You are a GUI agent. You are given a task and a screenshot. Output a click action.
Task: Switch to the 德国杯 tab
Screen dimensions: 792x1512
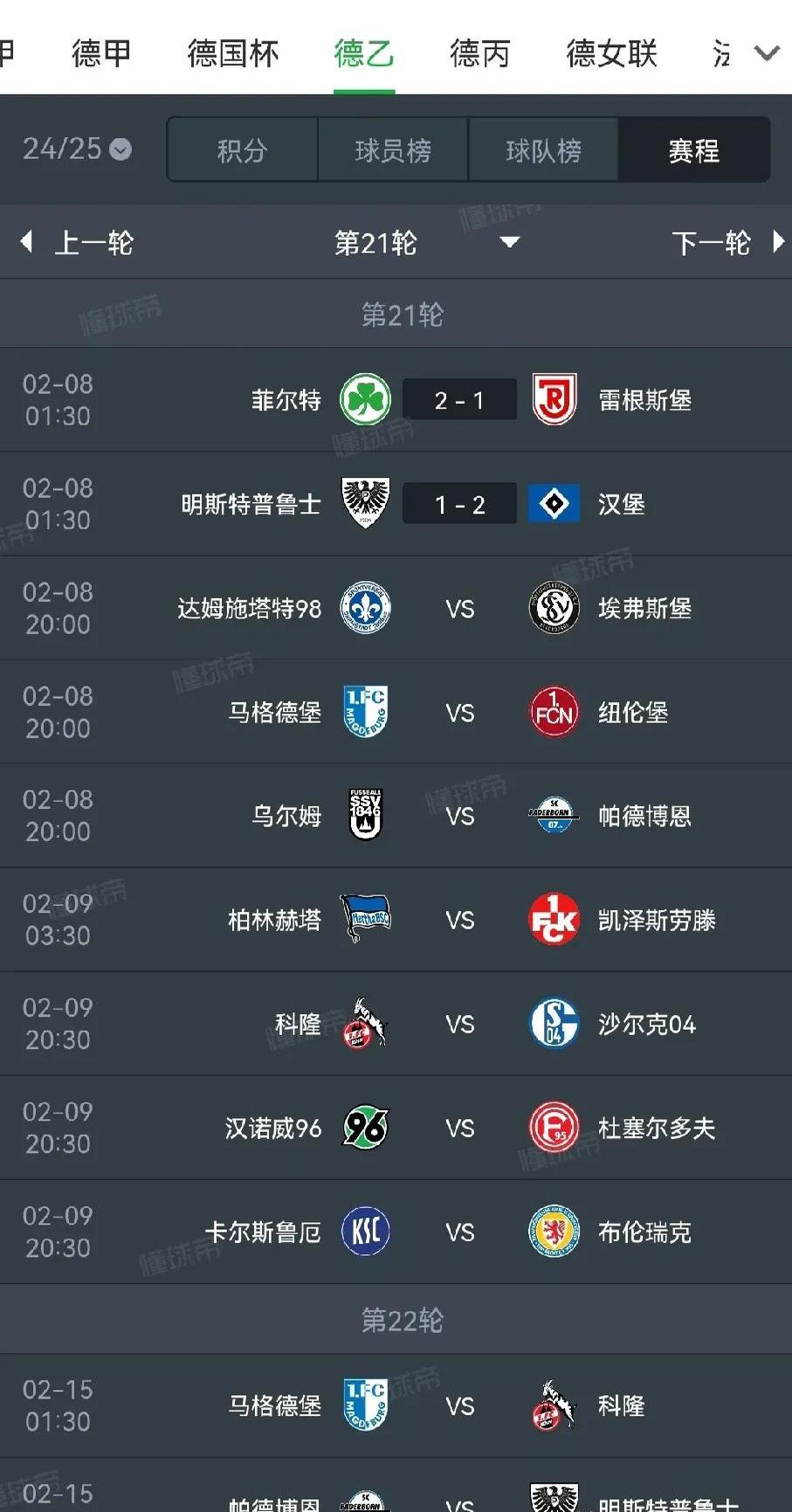(232, 54)
